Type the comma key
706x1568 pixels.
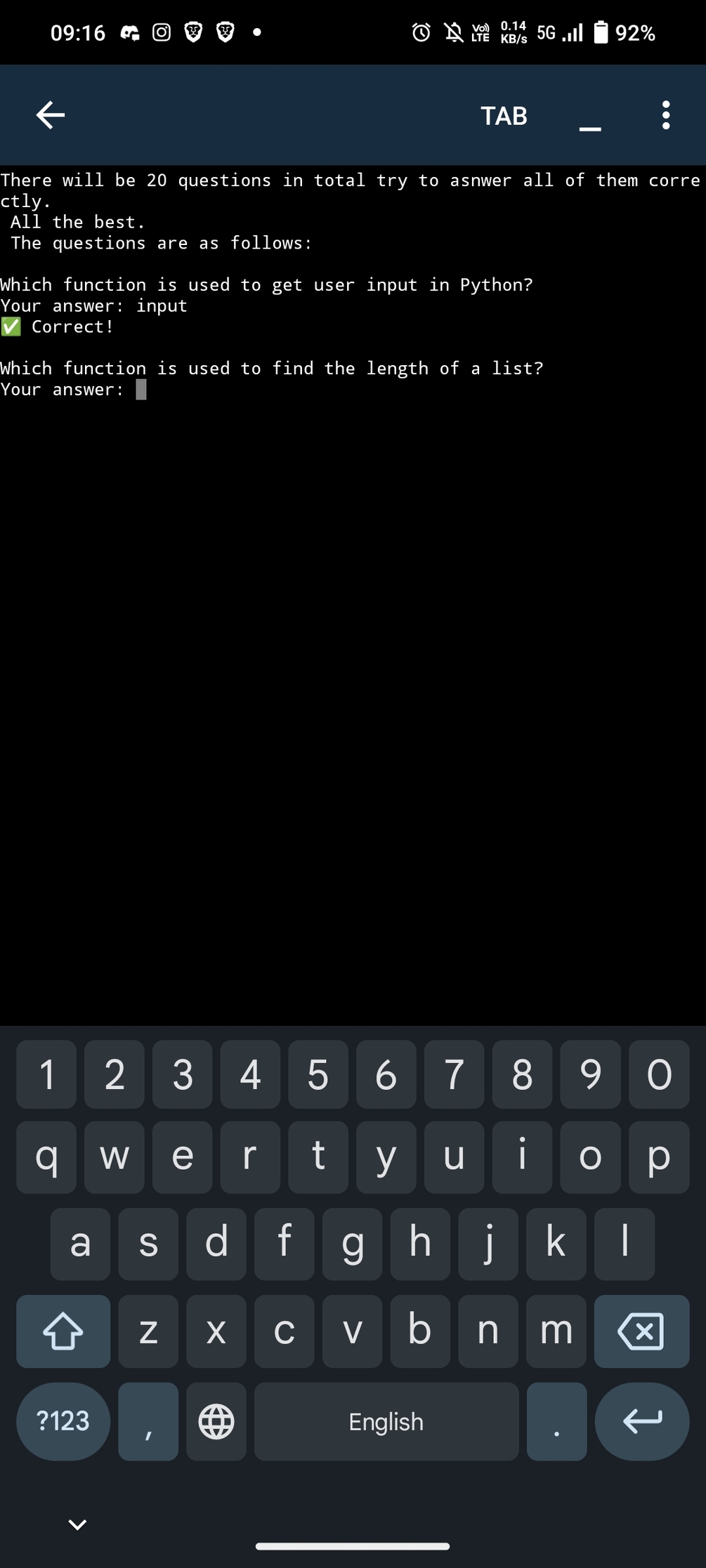coord(148,1421)
